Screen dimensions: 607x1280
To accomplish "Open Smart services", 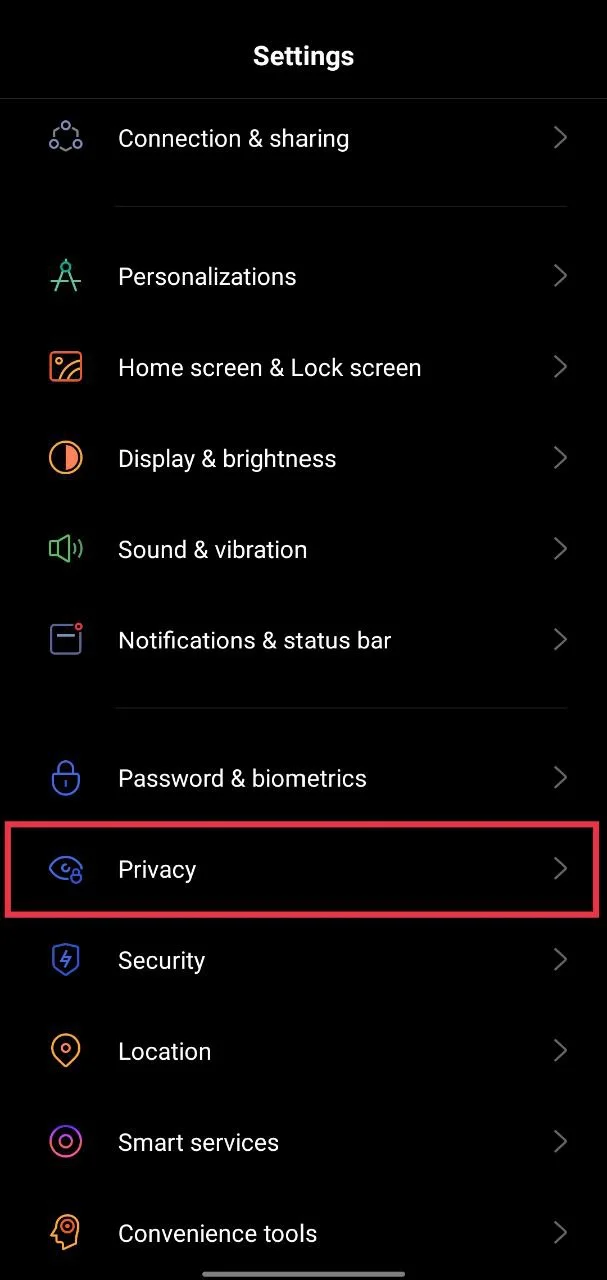I will tap(198, 1143).
